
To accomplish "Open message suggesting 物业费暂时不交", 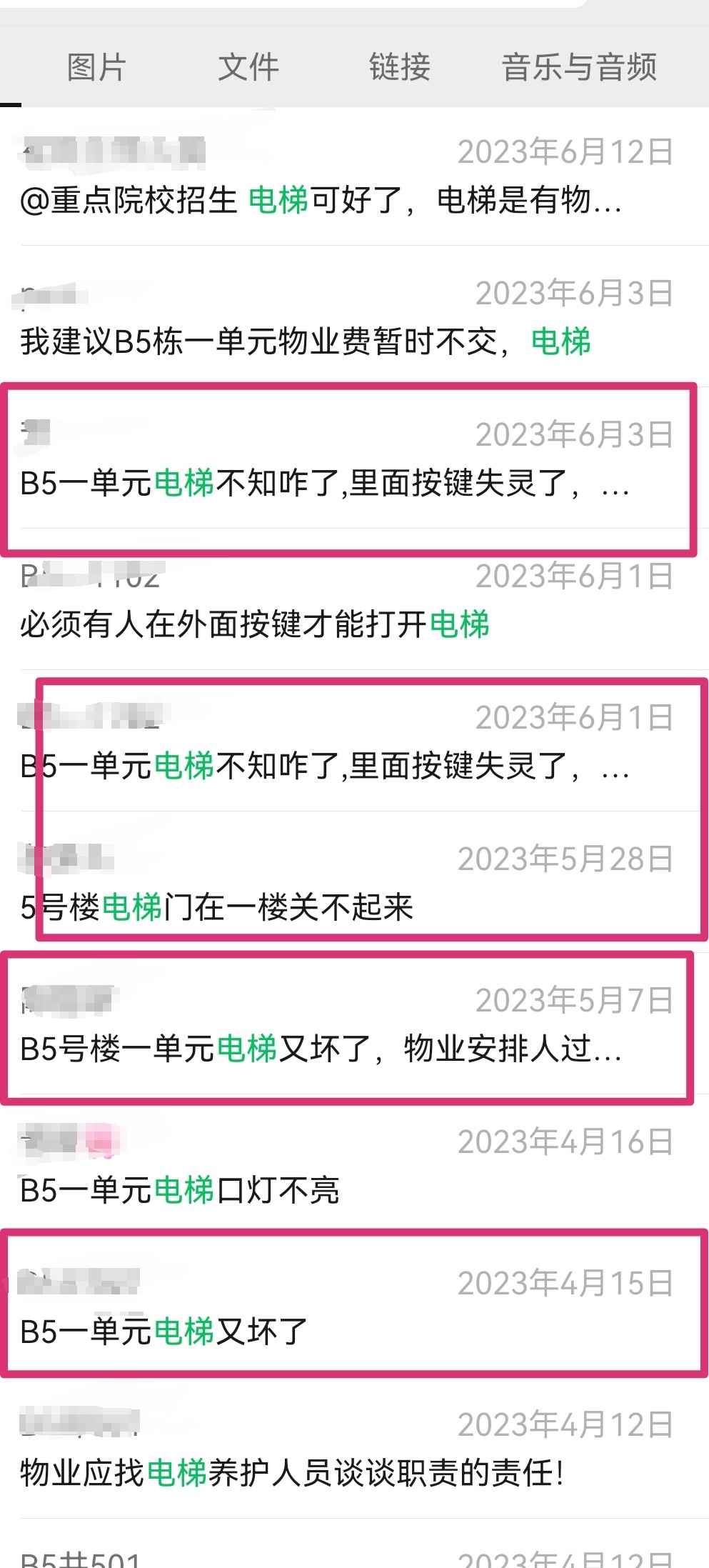I will click(306, 341).
